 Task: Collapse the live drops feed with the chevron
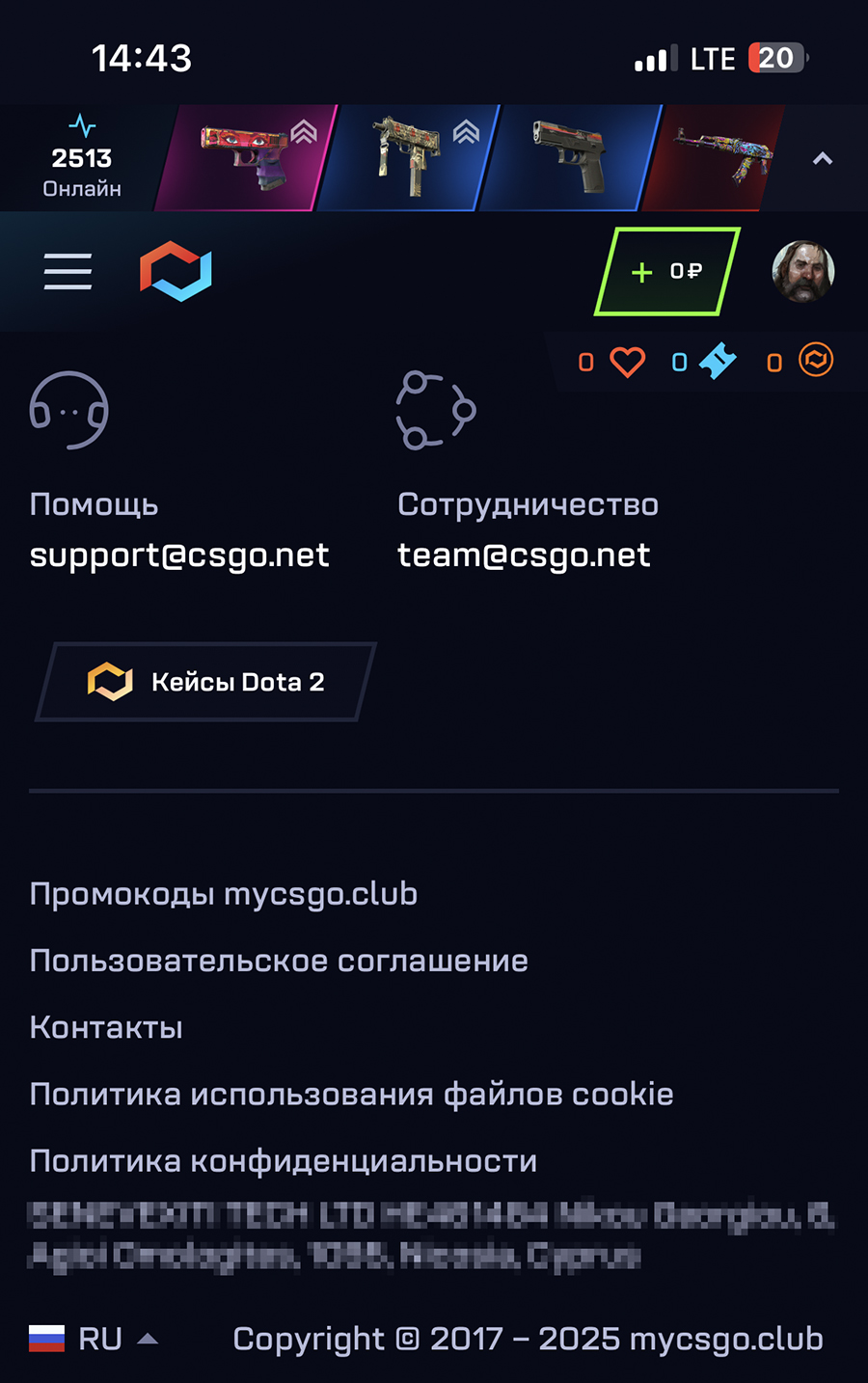point(822,159)
